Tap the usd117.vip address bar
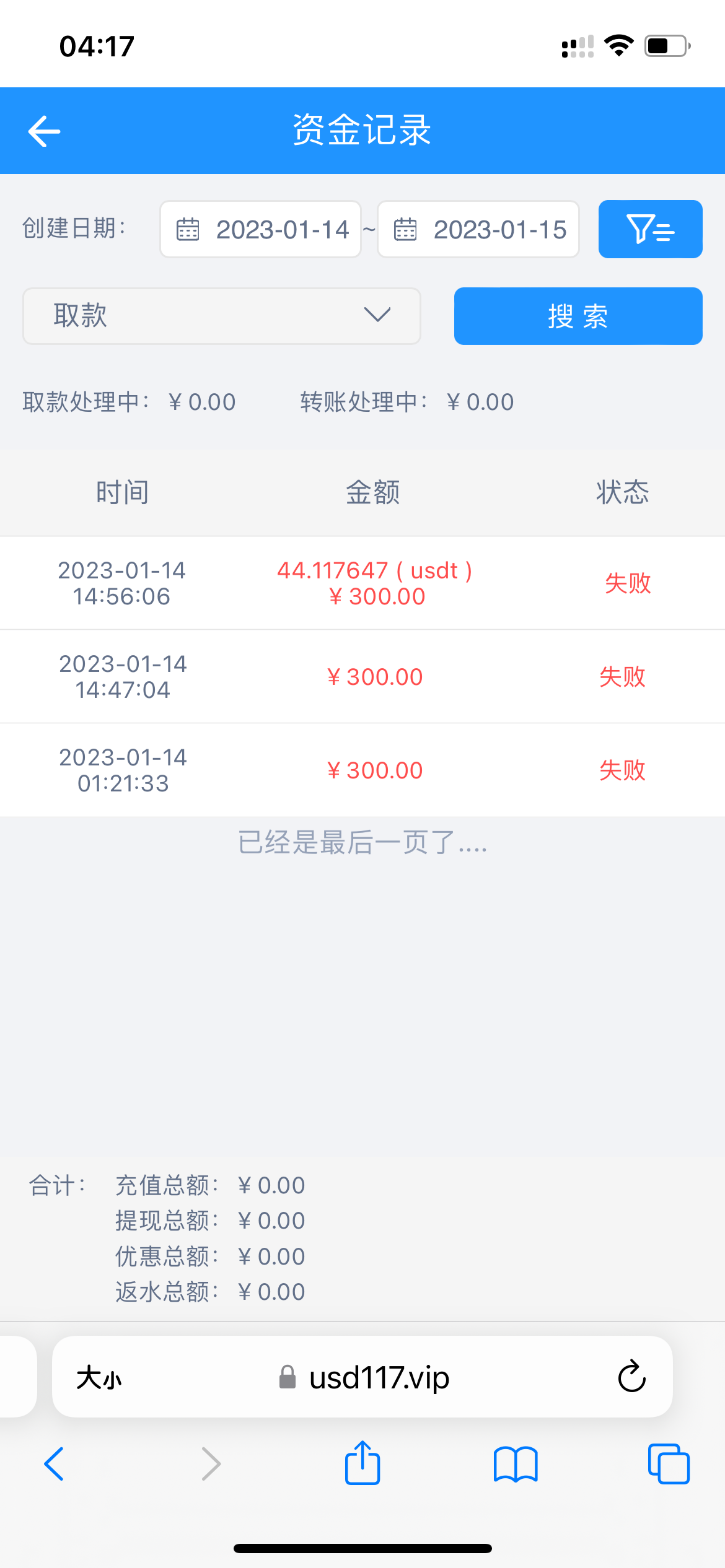725x1568 pixels. (379, 1378)
